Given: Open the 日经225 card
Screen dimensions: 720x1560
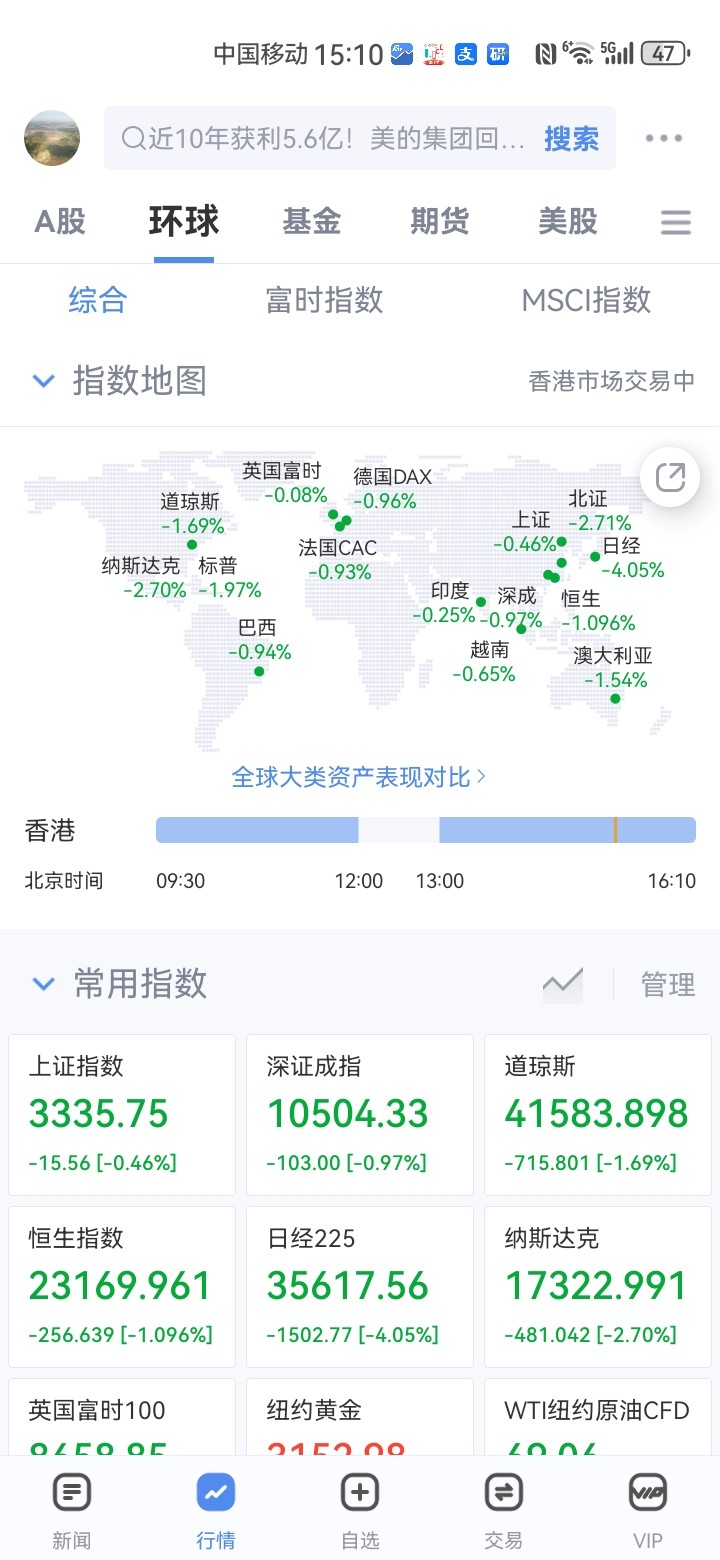Looking at the screenshot, I should pos(359,1286).
